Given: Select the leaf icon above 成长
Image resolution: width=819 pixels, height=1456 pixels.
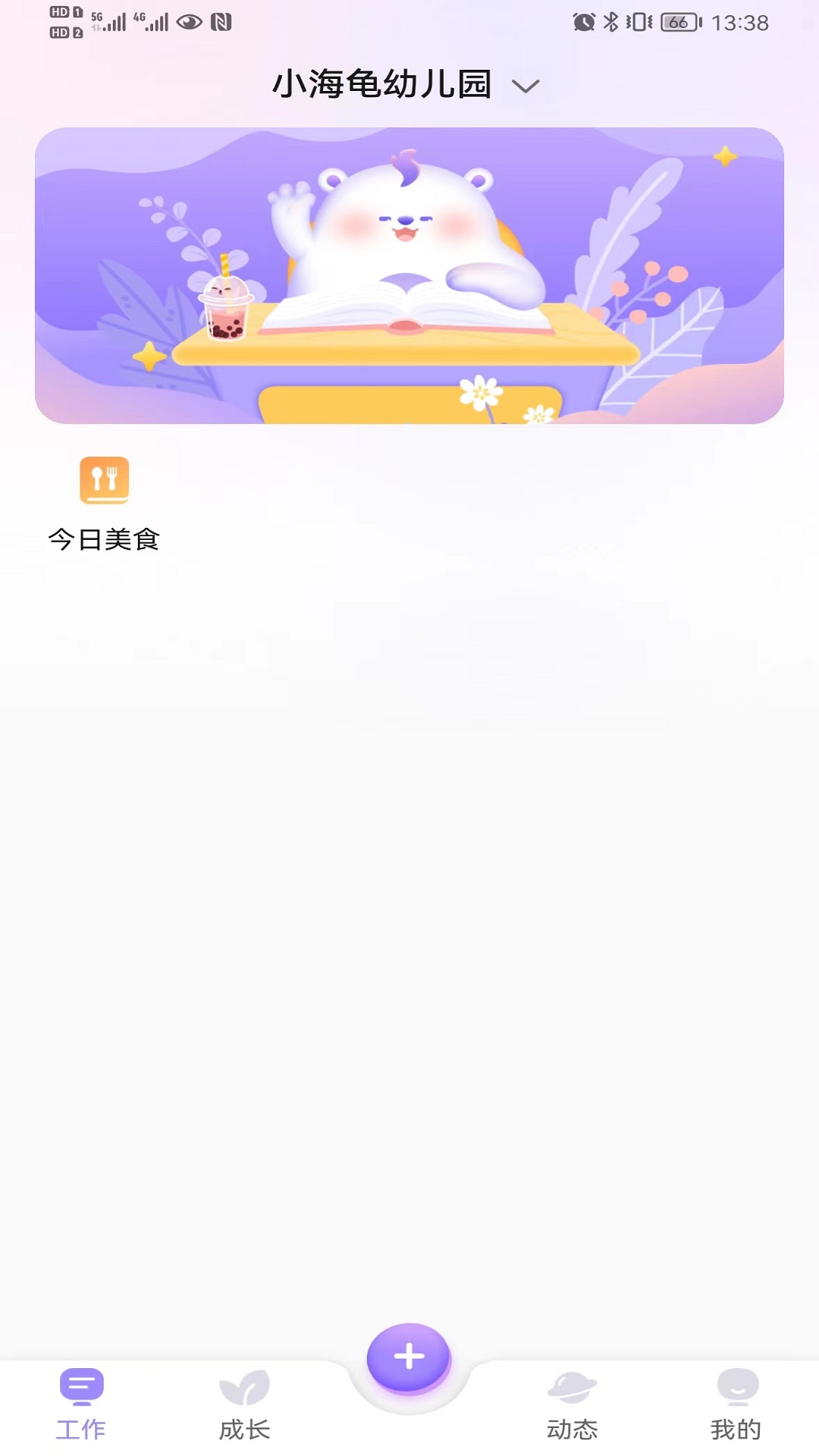Looking at the screenshot, I should 245,1385.
